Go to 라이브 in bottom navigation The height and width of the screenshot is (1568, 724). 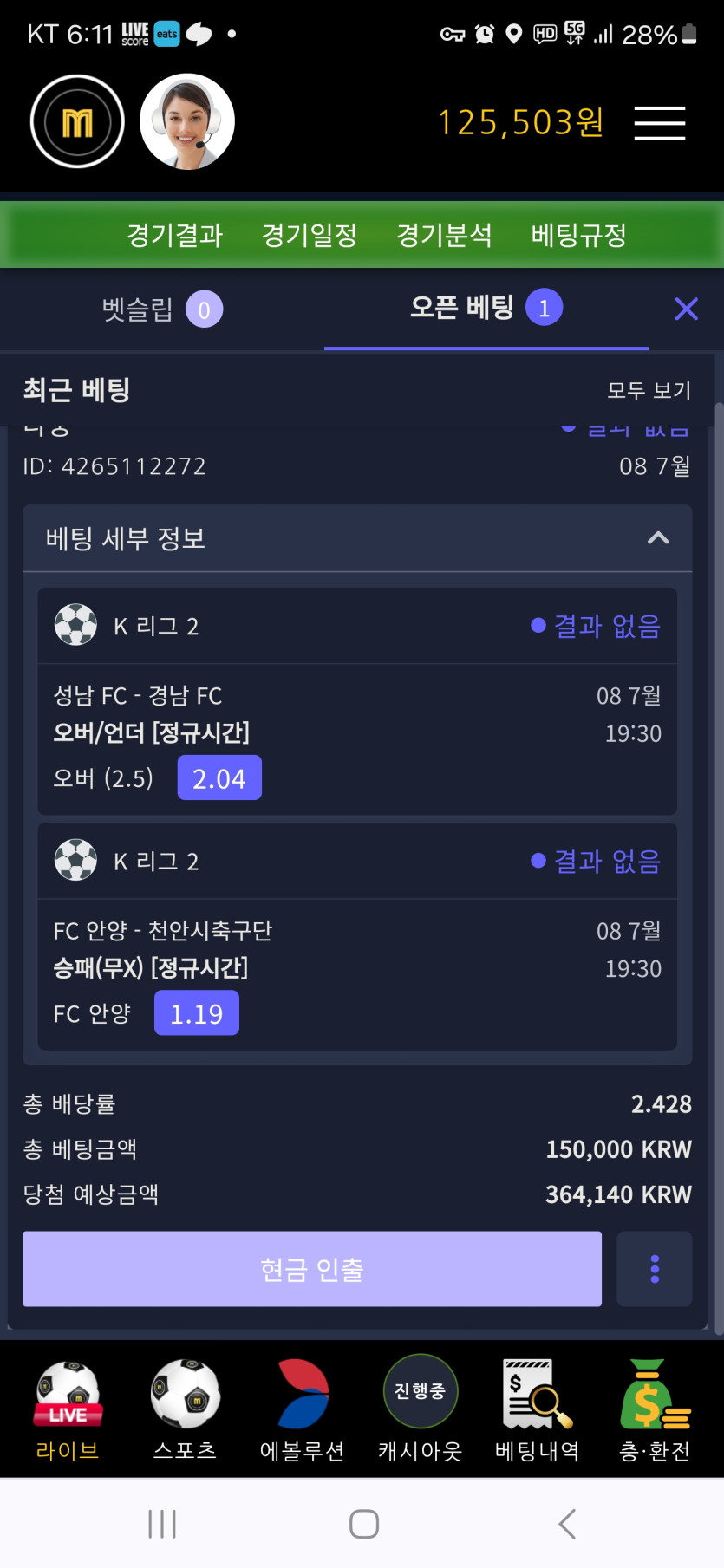tap(68, 1409)
